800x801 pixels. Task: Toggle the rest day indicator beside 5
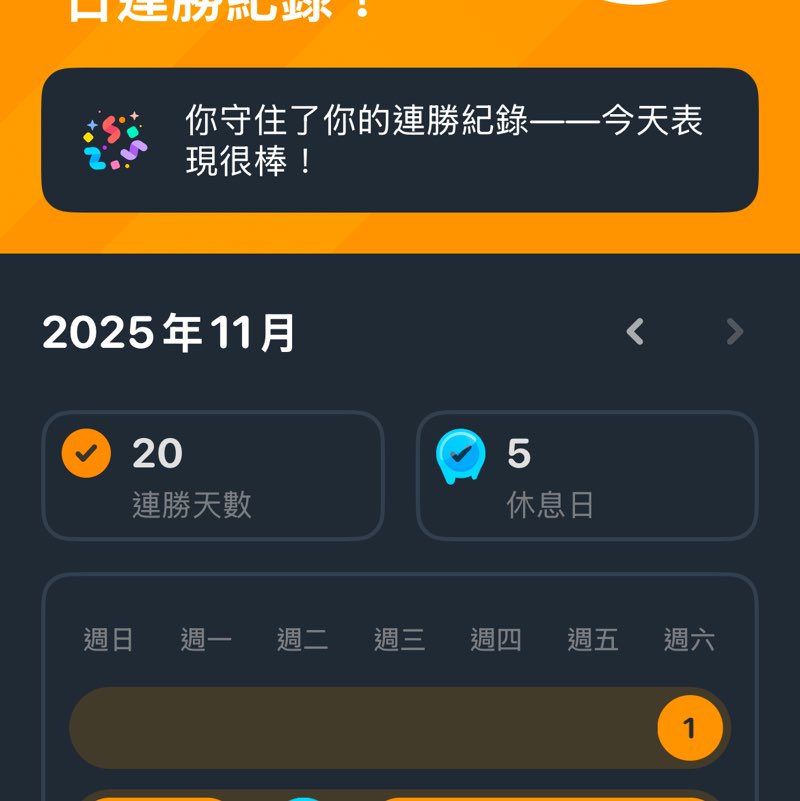pyautogui.click(x=460, y=453)
